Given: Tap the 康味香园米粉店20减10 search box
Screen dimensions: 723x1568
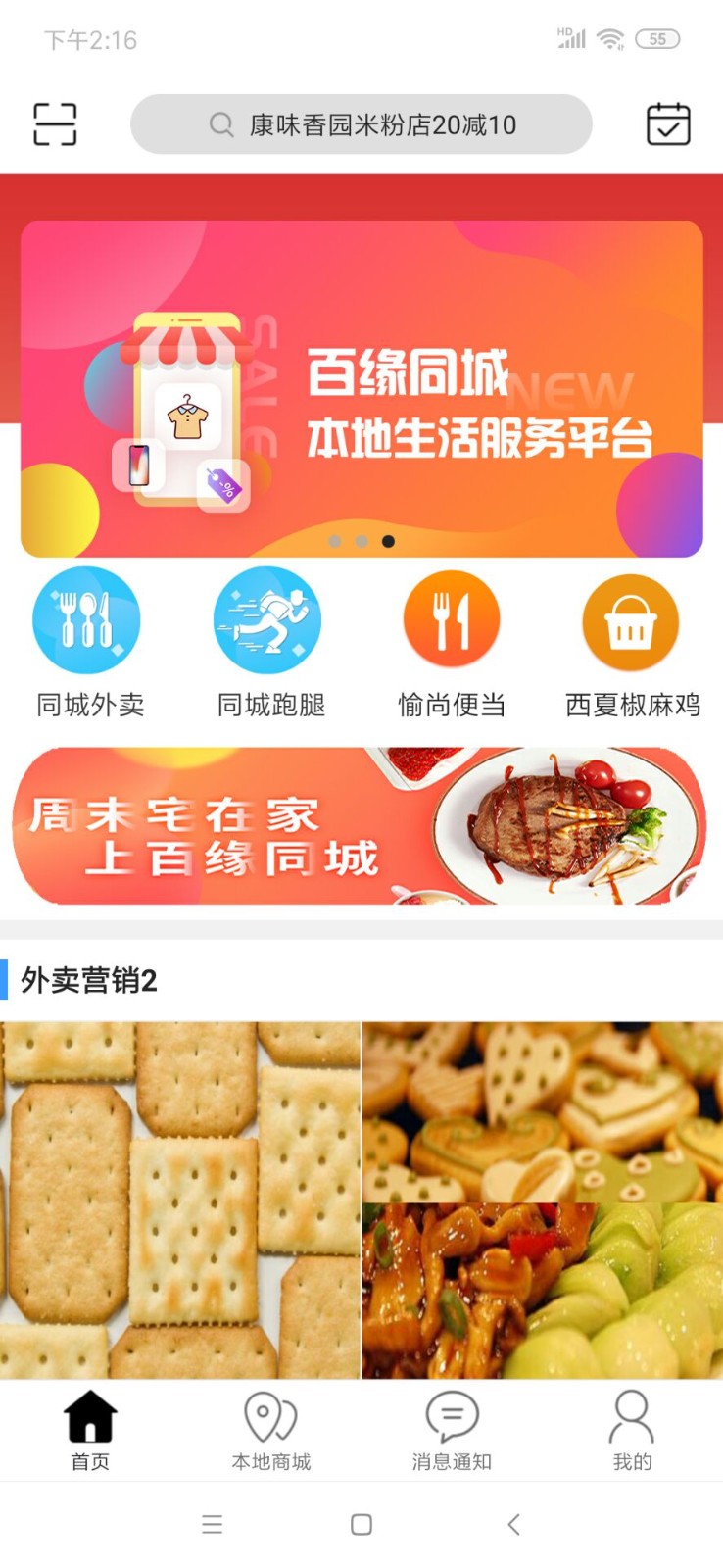Looking at the screenshot, I should coord(361,124).
